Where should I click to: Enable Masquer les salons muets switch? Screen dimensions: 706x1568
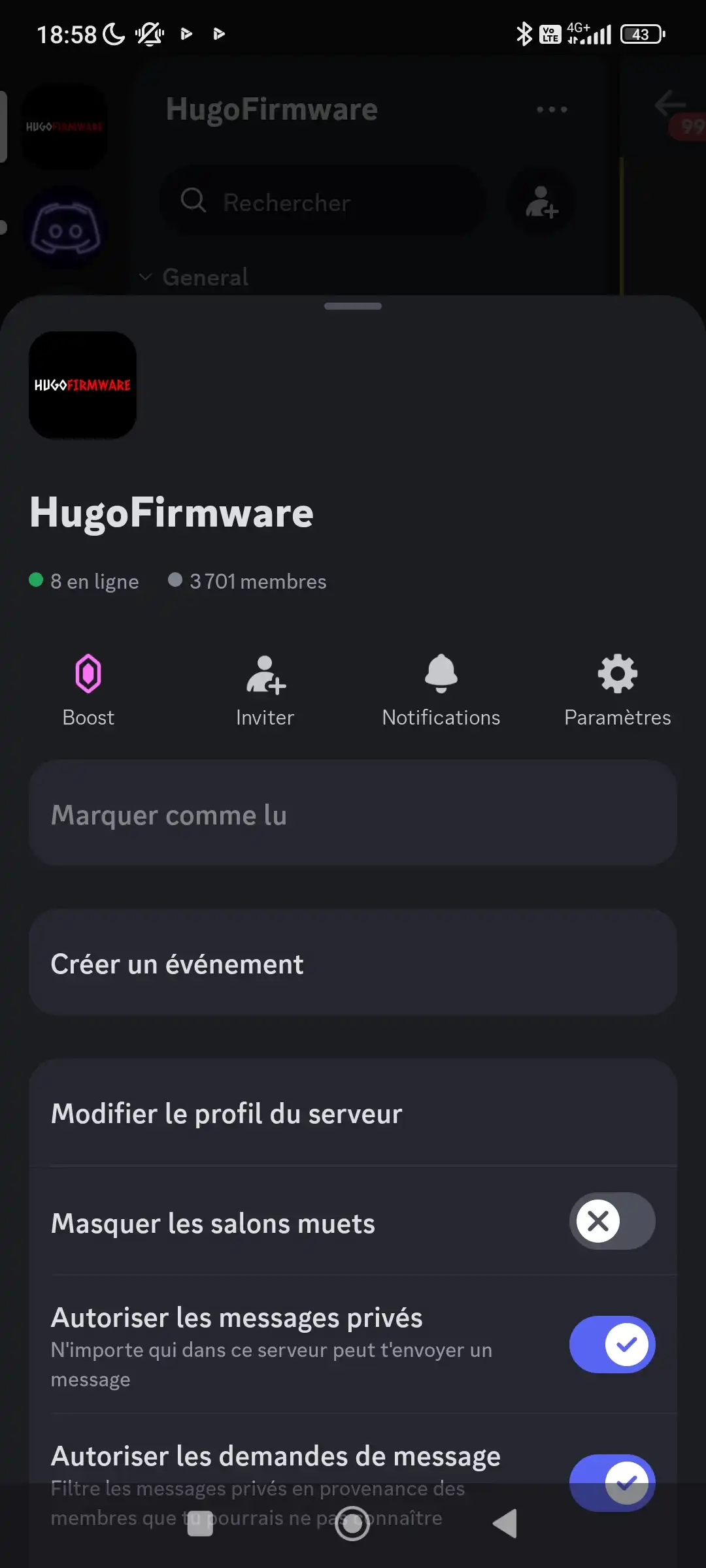tap(612, 1221)
